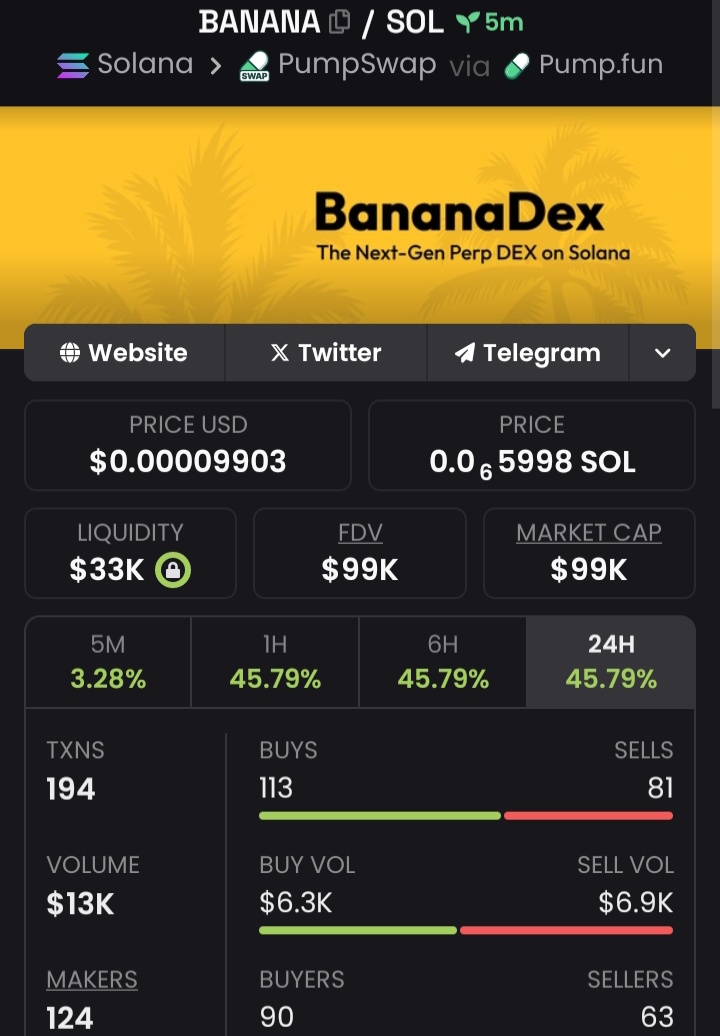Select the 1H timeframe tab
This screenshot has width=720, height=1036.
pos(275,662)
